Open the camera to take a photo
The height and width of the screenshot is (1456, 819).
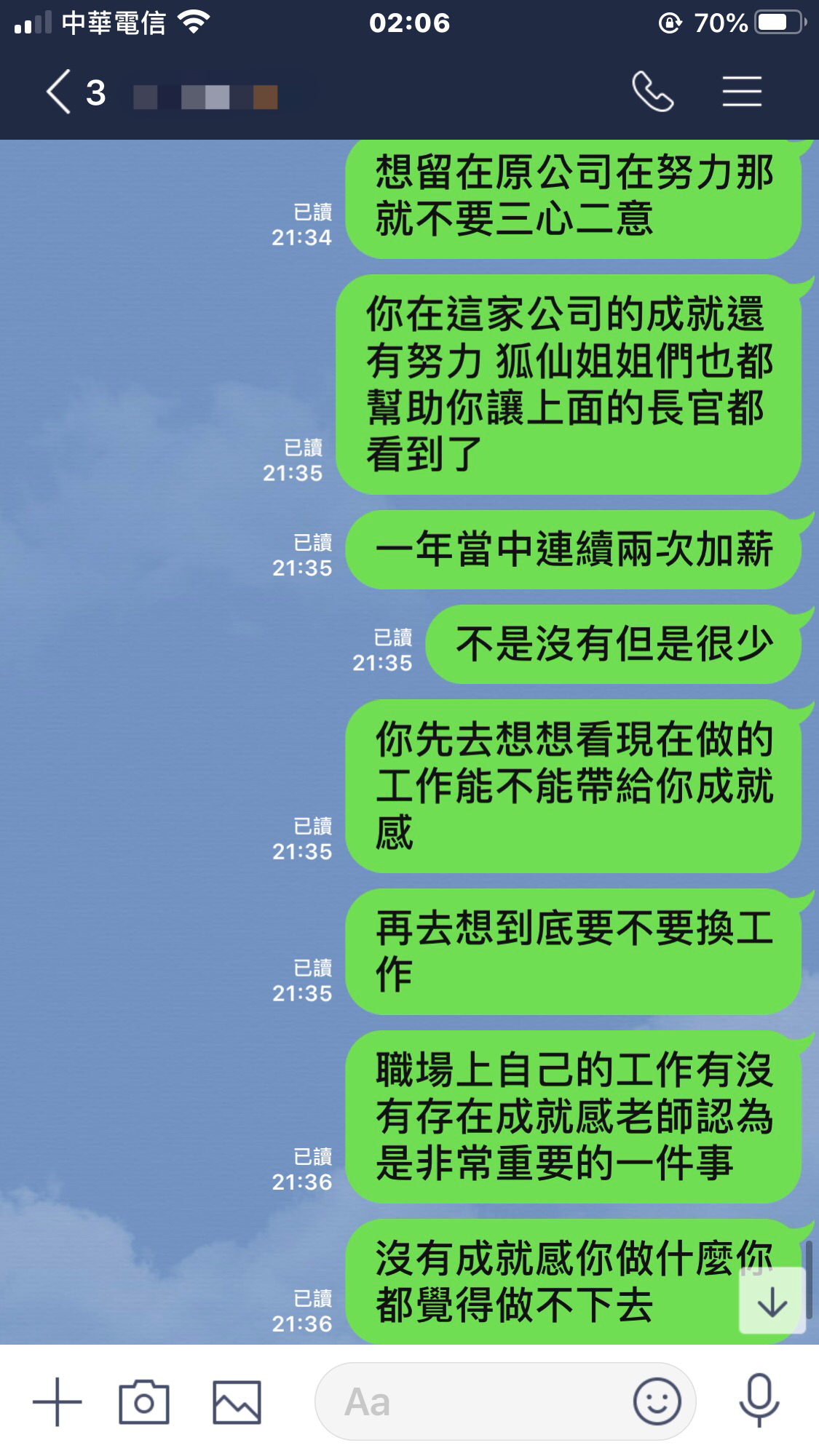click(x=144, y=1401)
